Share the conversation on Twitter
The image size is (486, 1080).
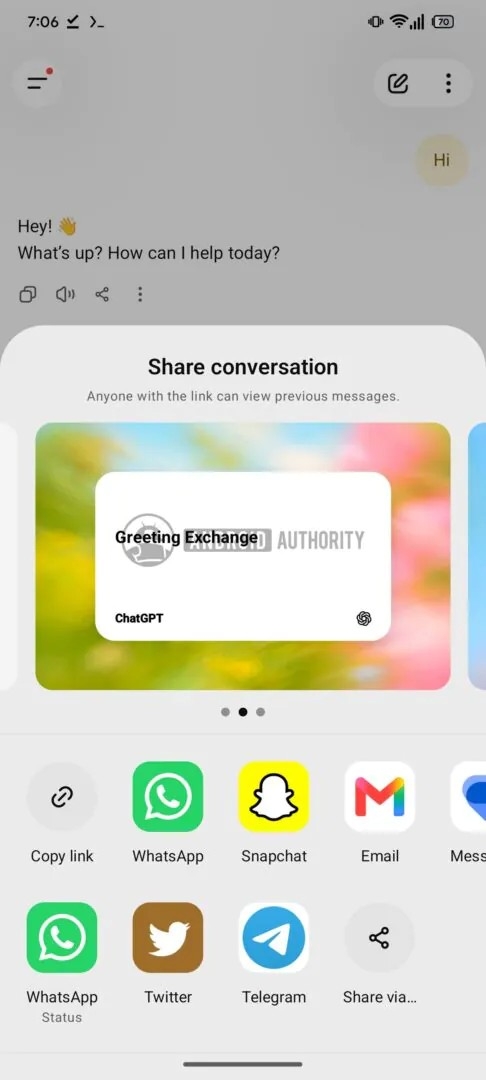[x=168, y=938]
